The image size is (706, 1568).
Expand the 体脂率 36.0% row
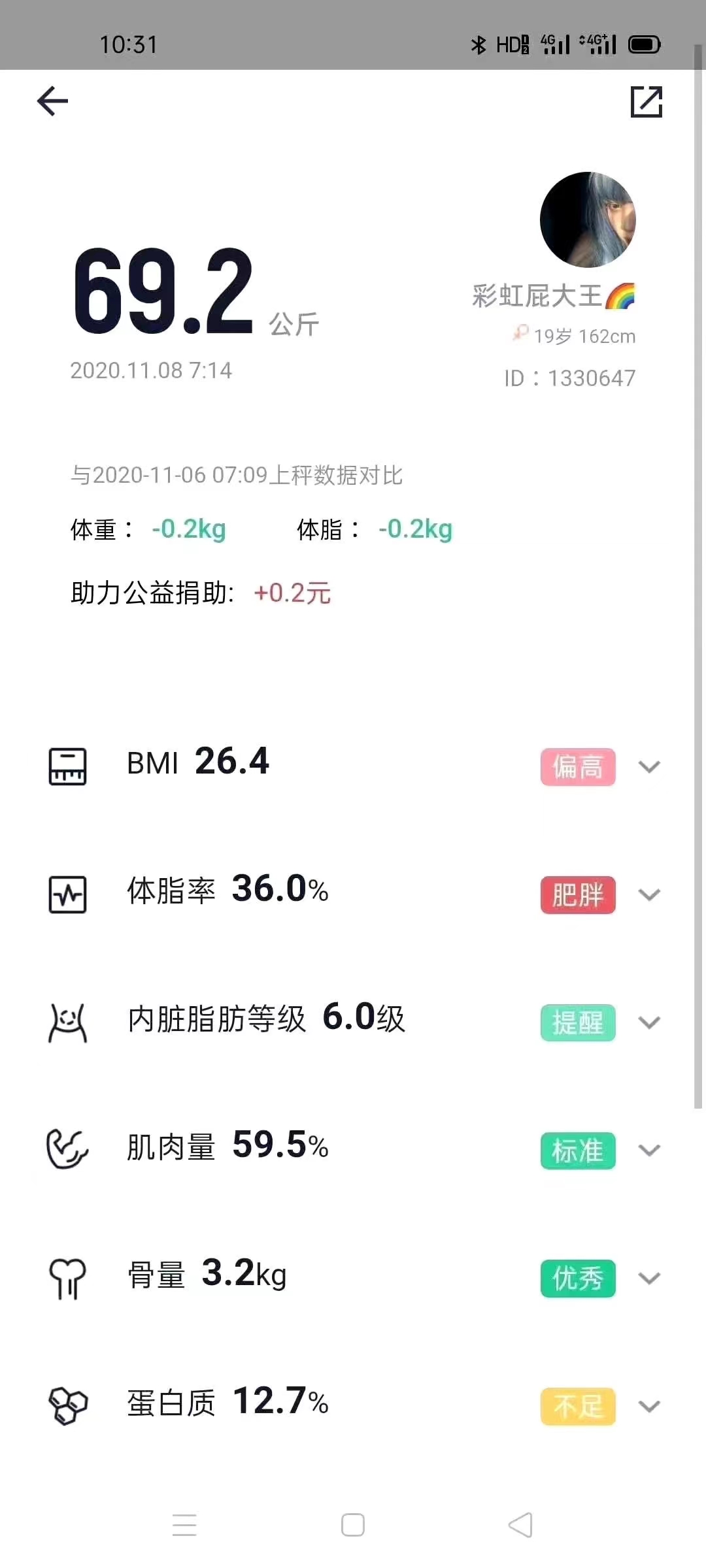click(649, 894)
